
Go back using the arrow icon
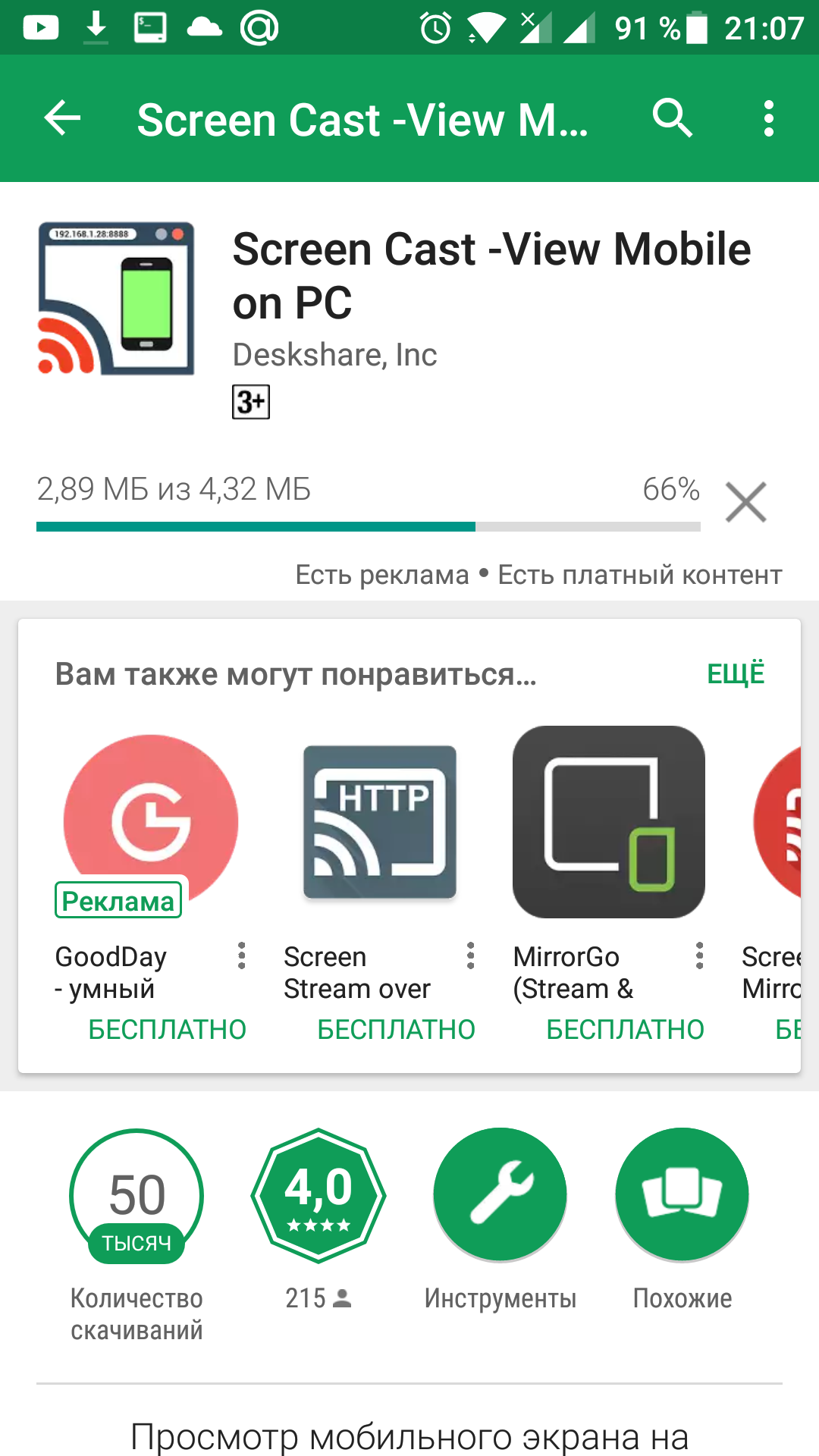pos(62,118)
